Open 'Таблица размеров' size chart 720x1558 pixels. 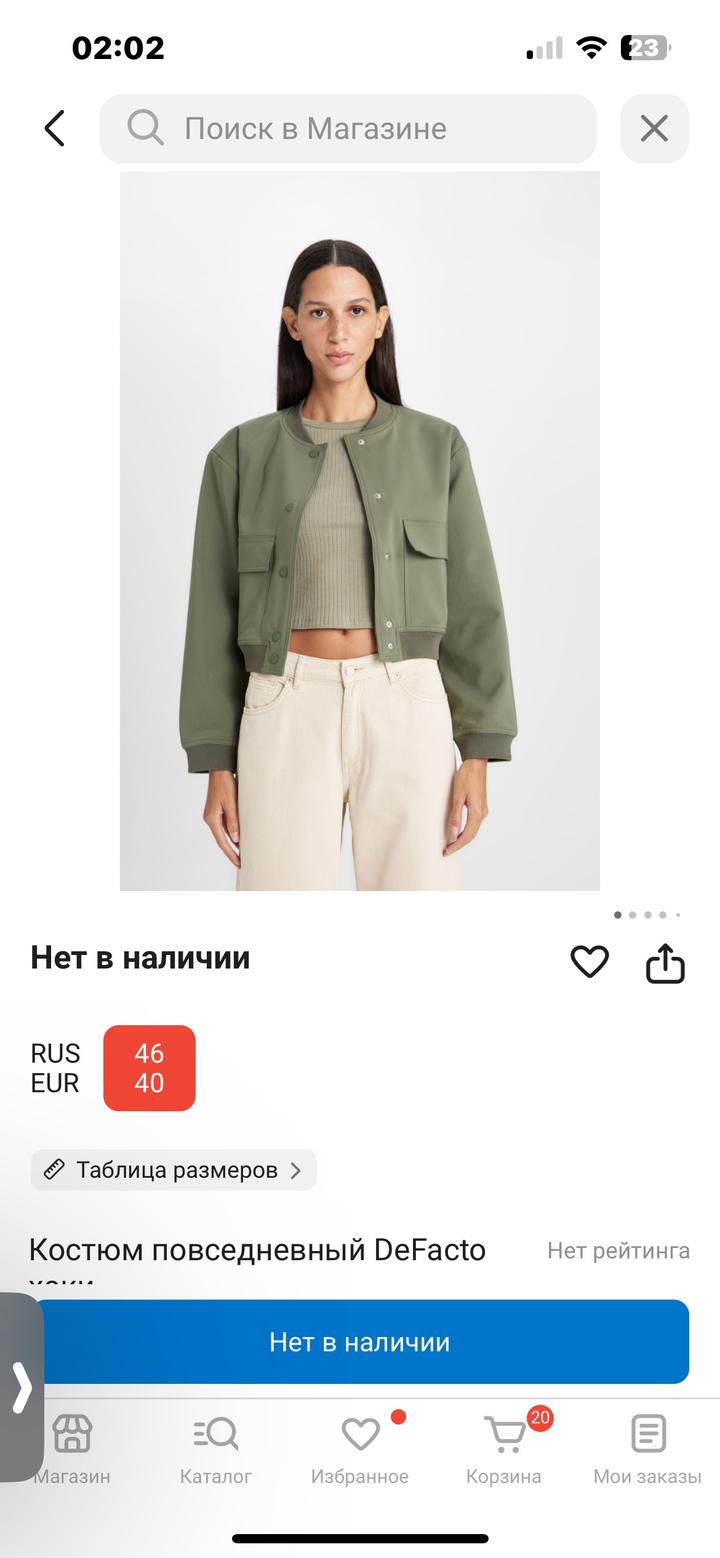pos(174,1170)
